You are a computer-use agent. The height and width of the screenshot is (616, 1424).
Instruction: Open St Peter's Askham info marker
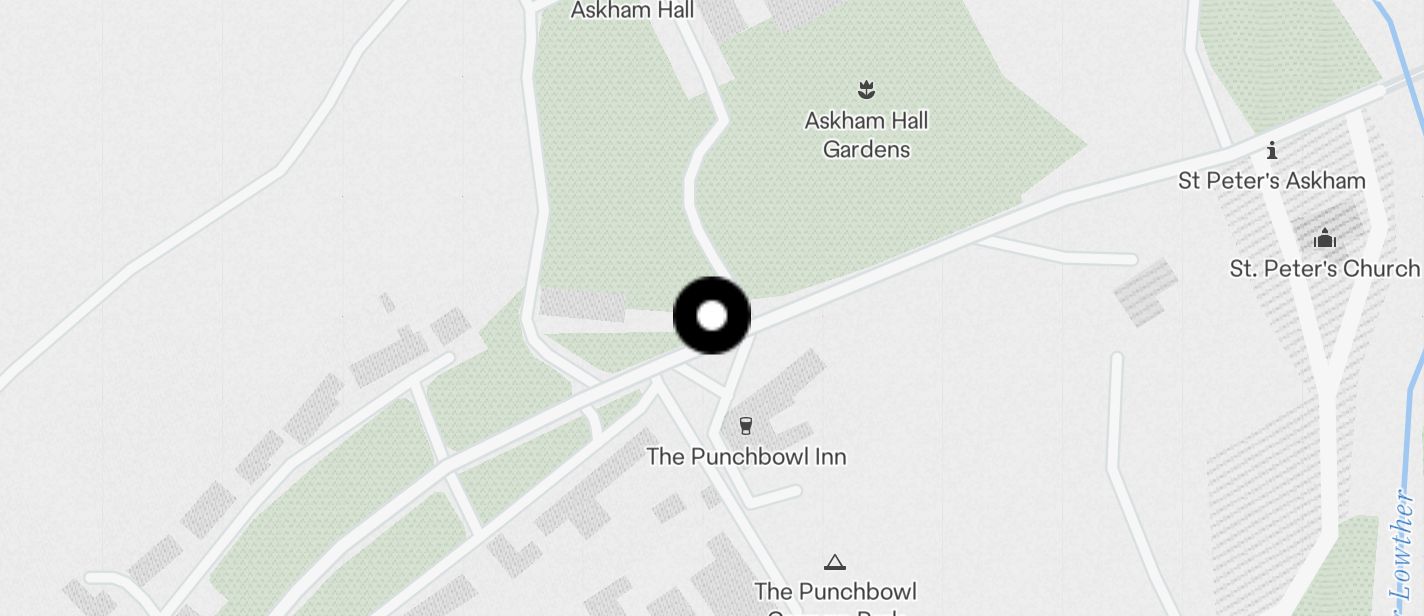point(1272,151)
